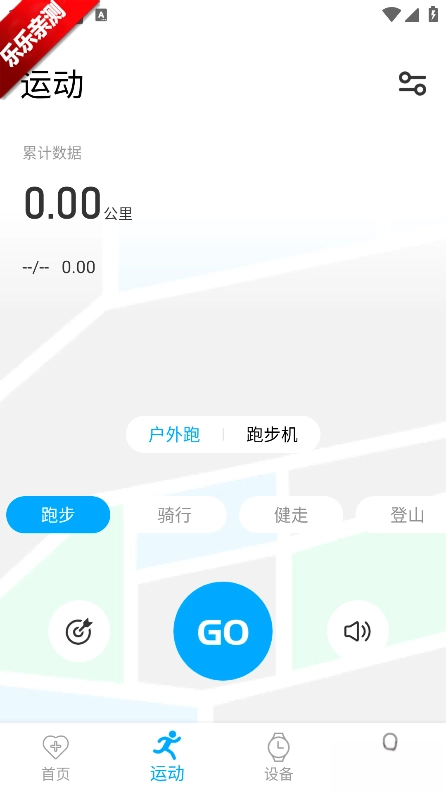
Task: Choose the 骑行 cycling chip
Action: click(174, 515)
